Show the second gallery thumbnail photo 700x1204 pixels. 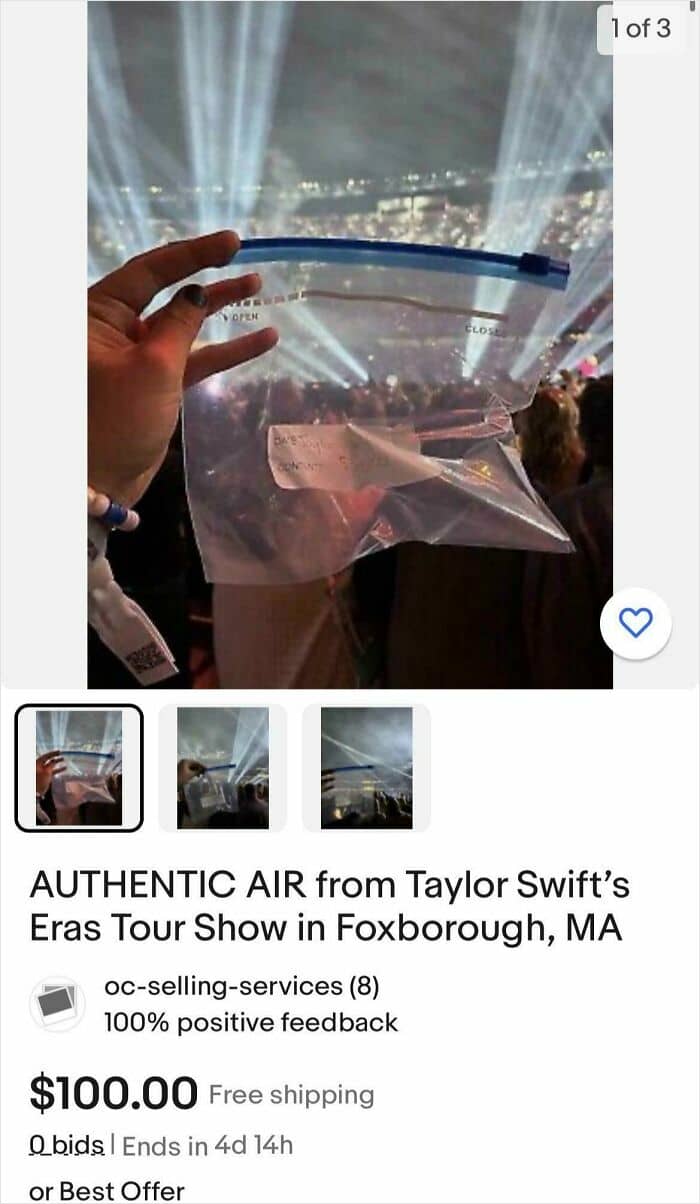223,768
